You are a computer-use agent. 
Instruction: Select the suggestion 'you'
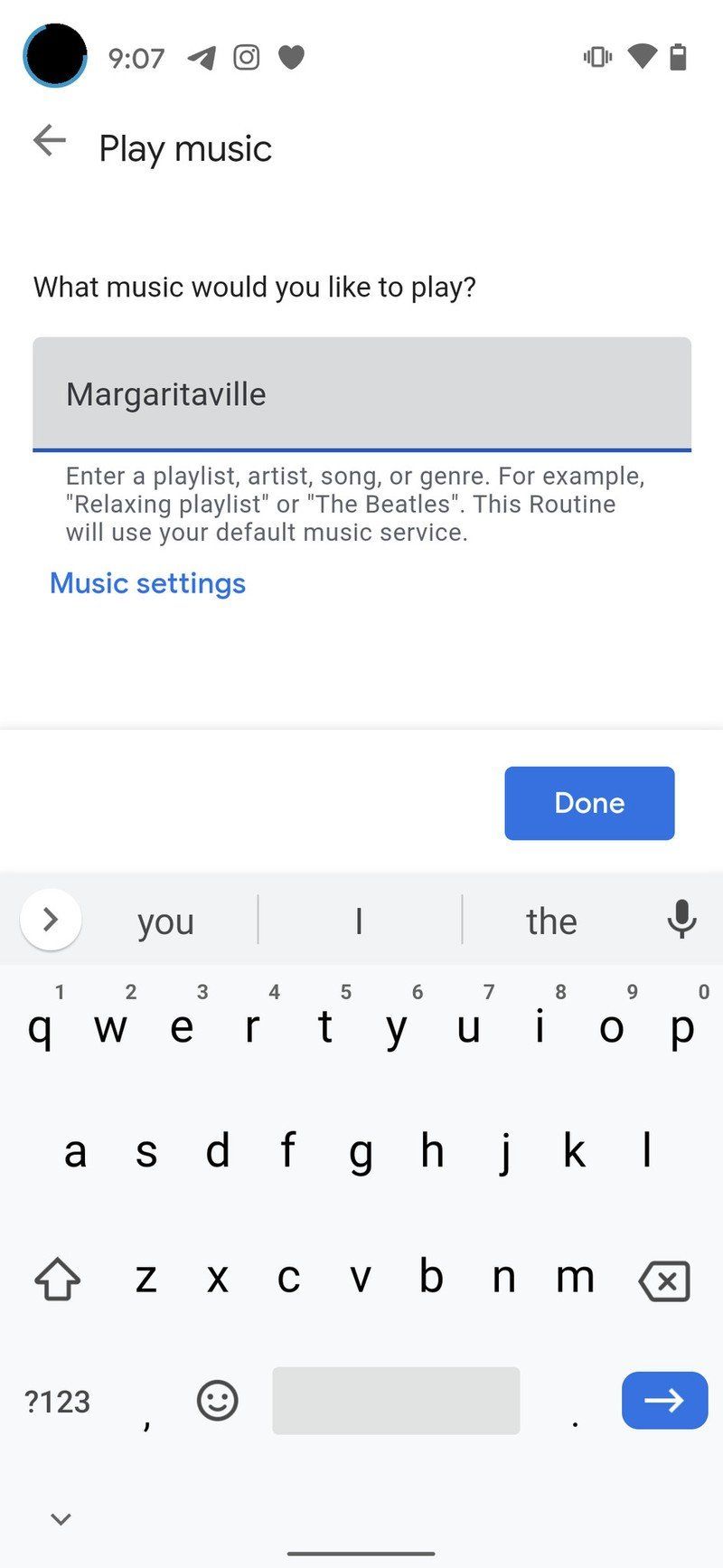[x=165, y=921]
